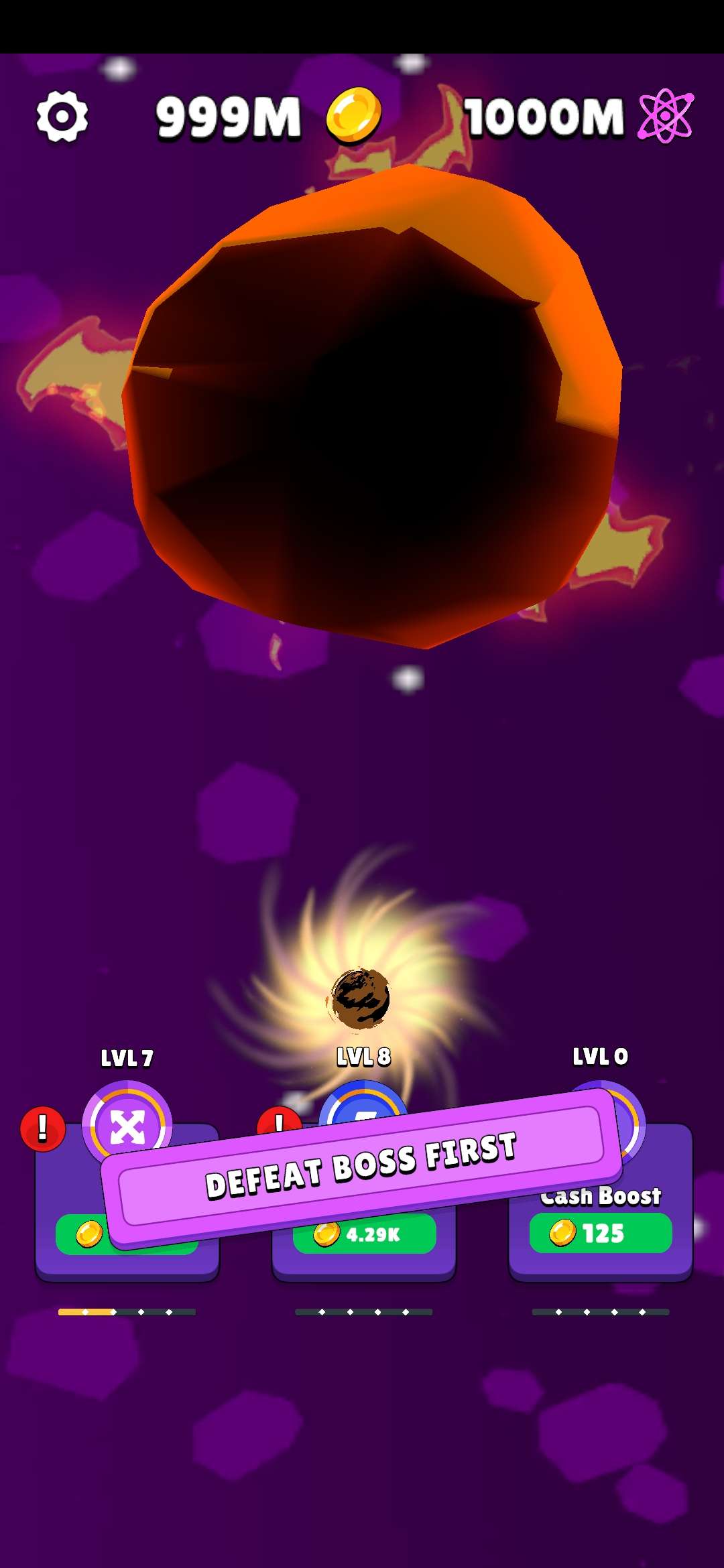Open the settings gear

point(62,117)
